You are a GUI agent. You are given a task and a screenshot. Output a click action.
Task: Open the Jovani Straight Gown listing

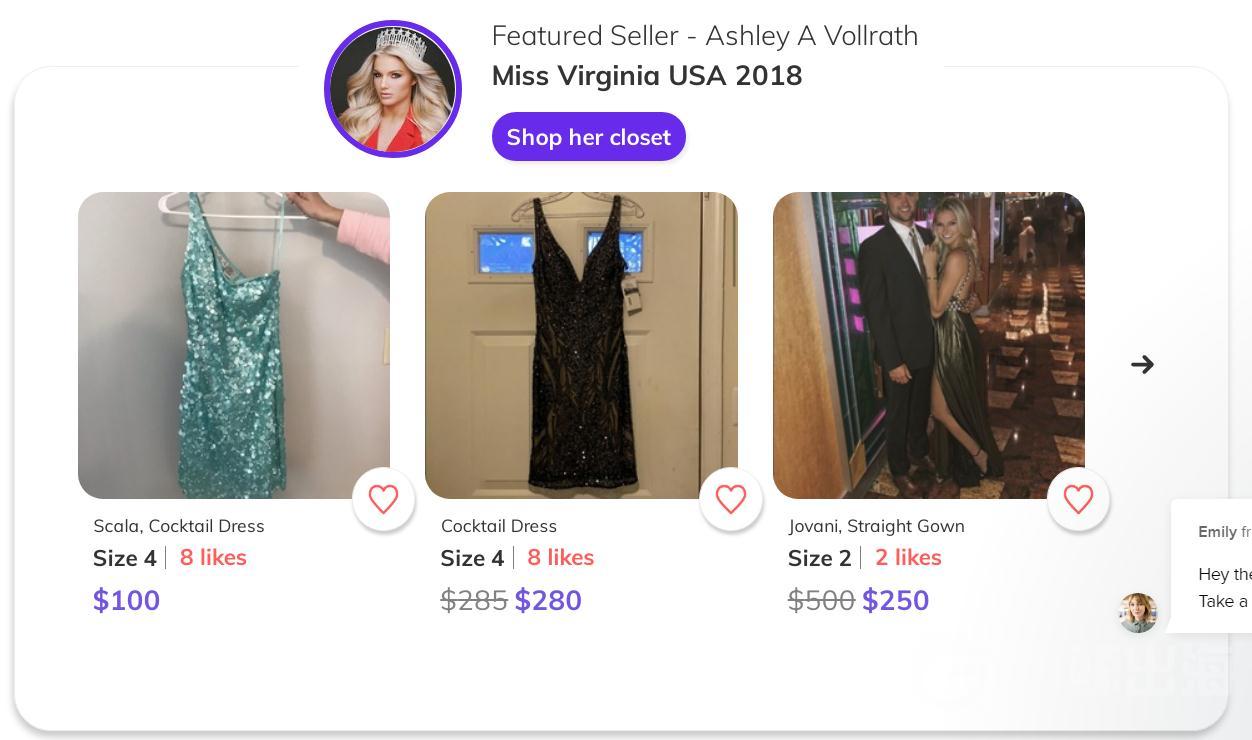click(x=928, y=345)
